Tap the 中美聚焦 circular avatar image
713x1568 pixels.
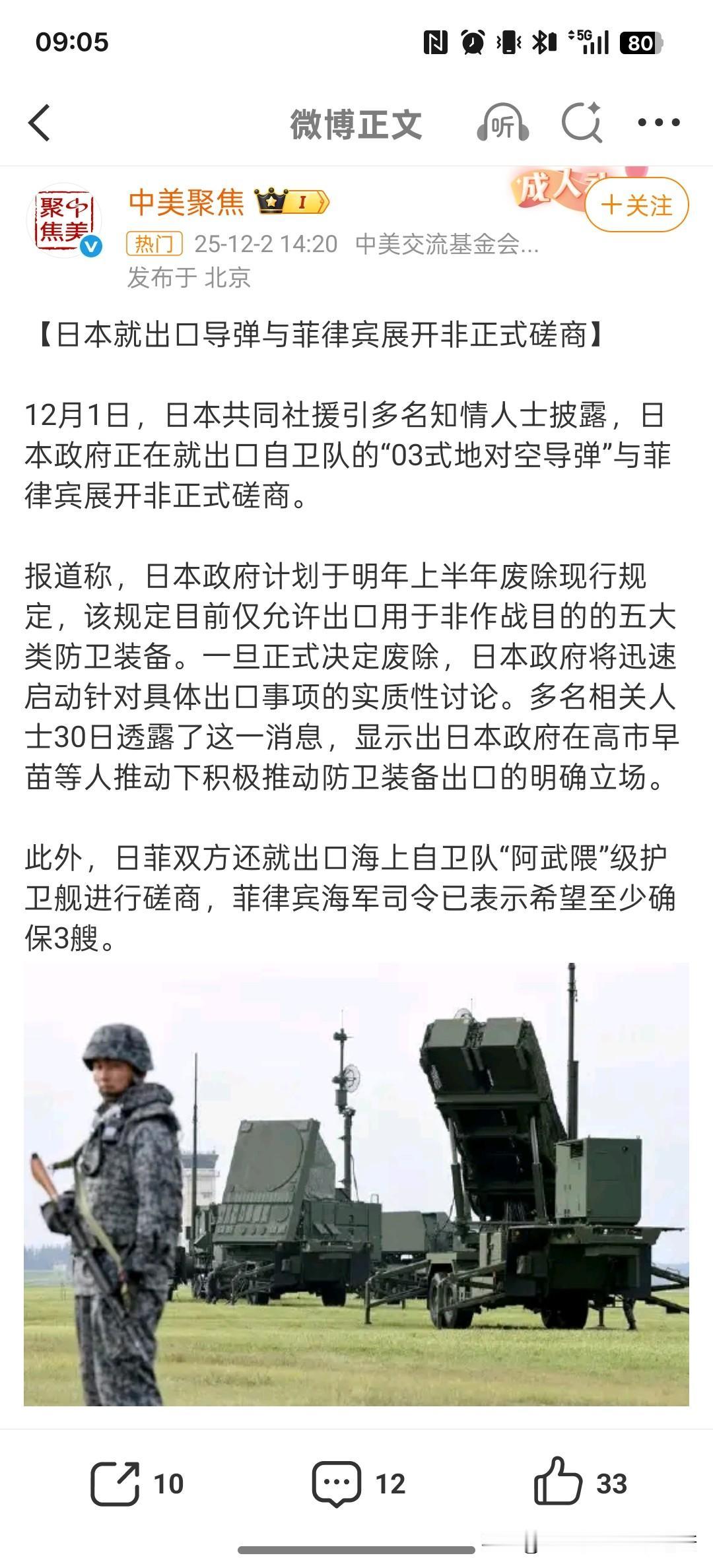(x=66, y=218)
